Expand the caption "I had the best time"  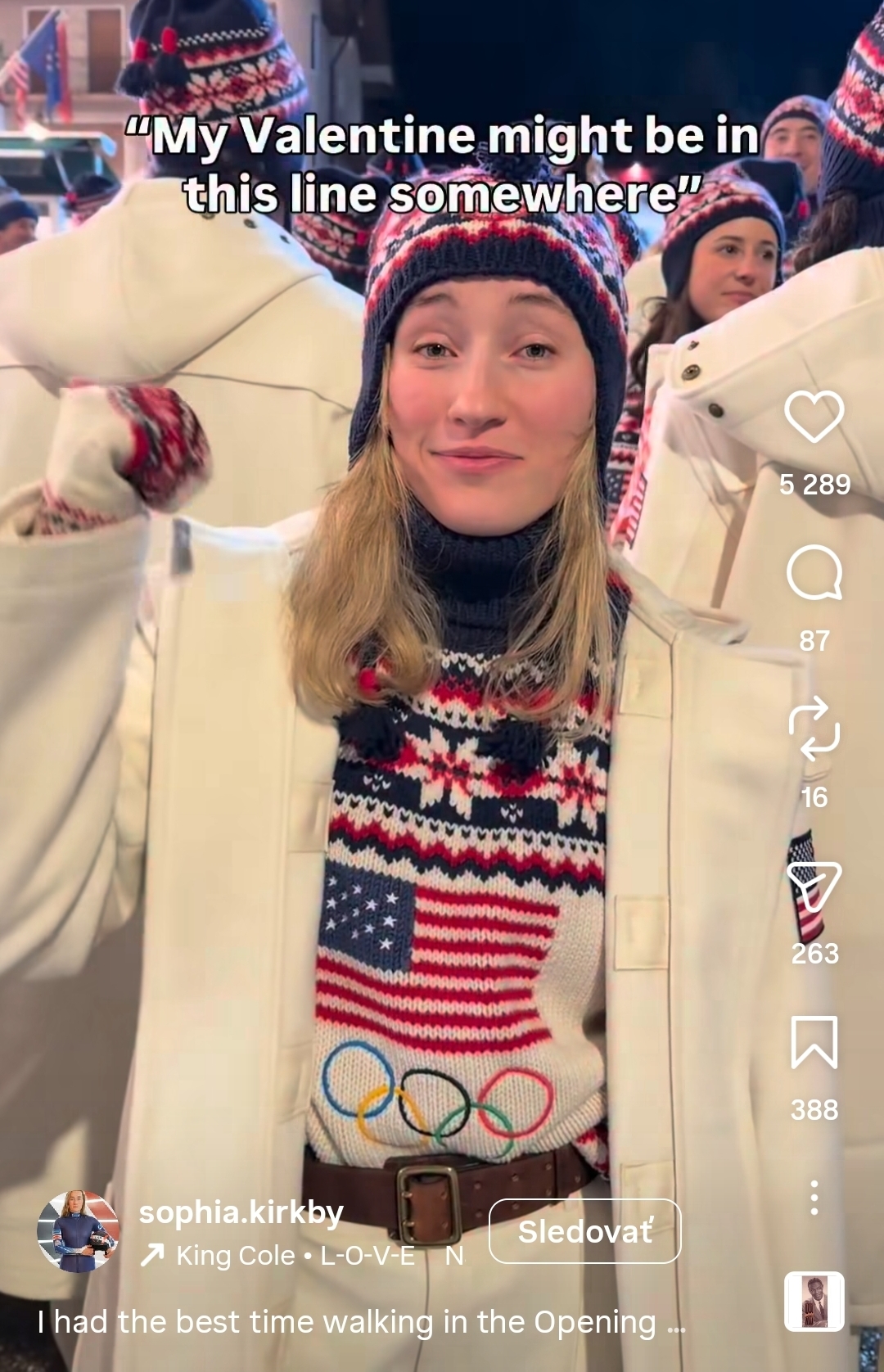361,1322
